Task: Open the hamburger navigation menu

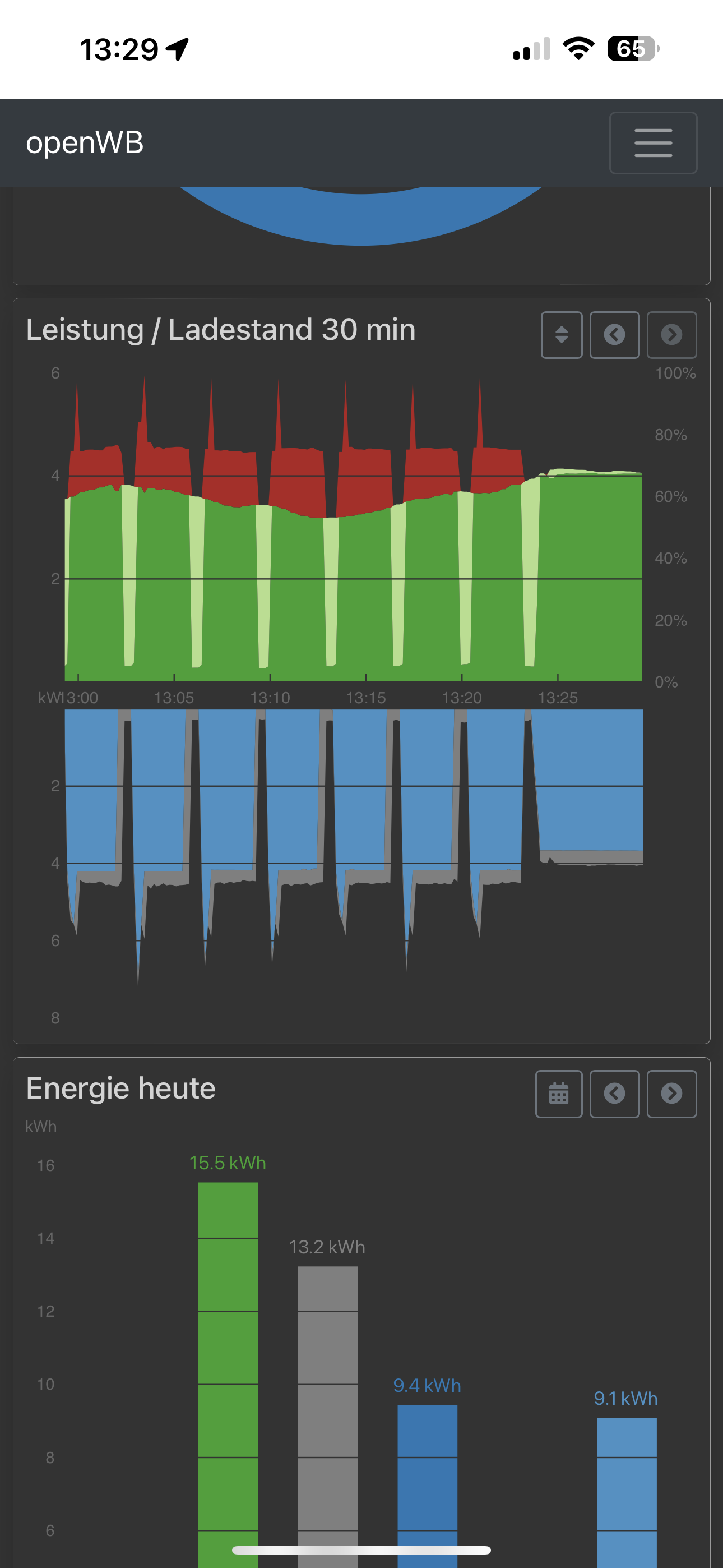Action: 652,143
